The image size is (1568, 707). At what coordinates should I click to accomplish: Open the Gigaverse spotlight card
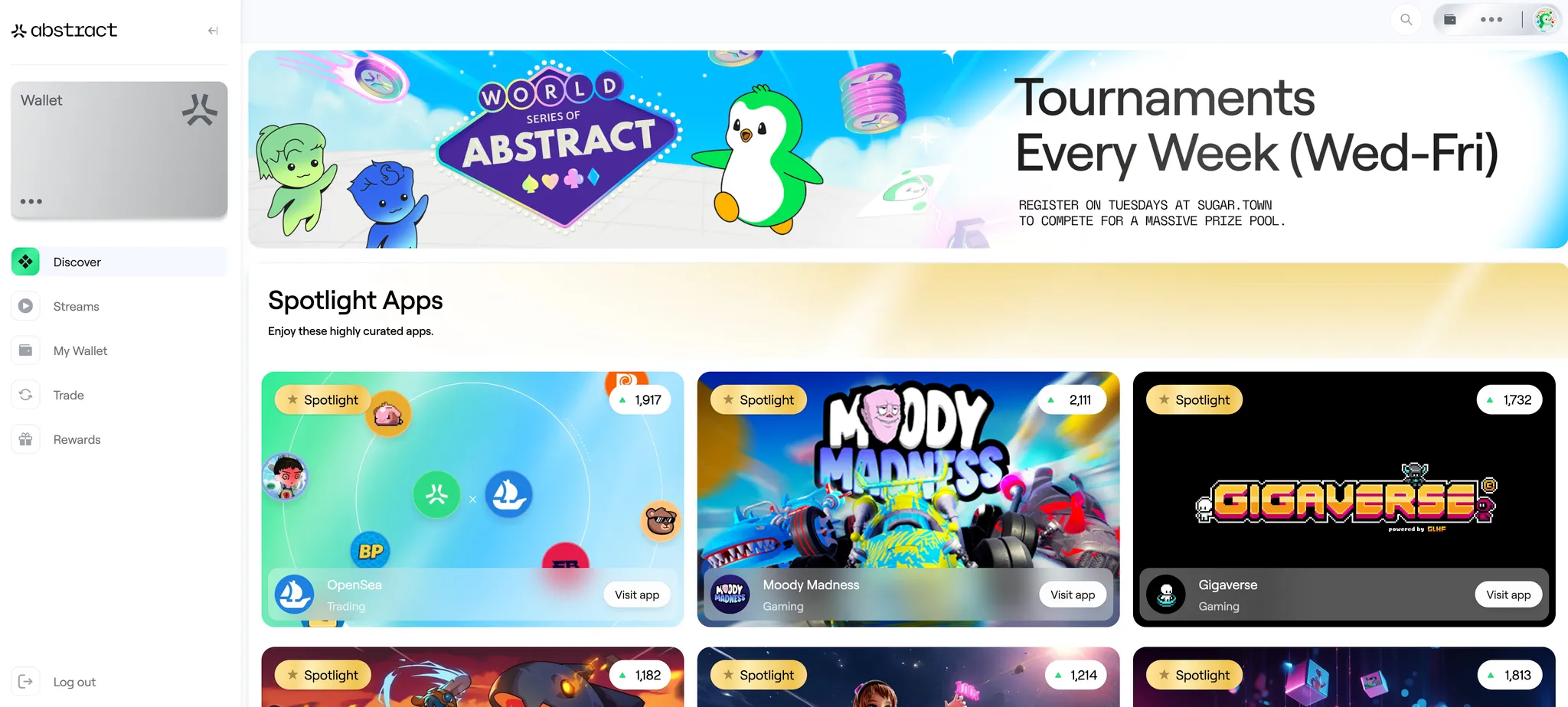pyautogui.click(x=1344, y=490)
